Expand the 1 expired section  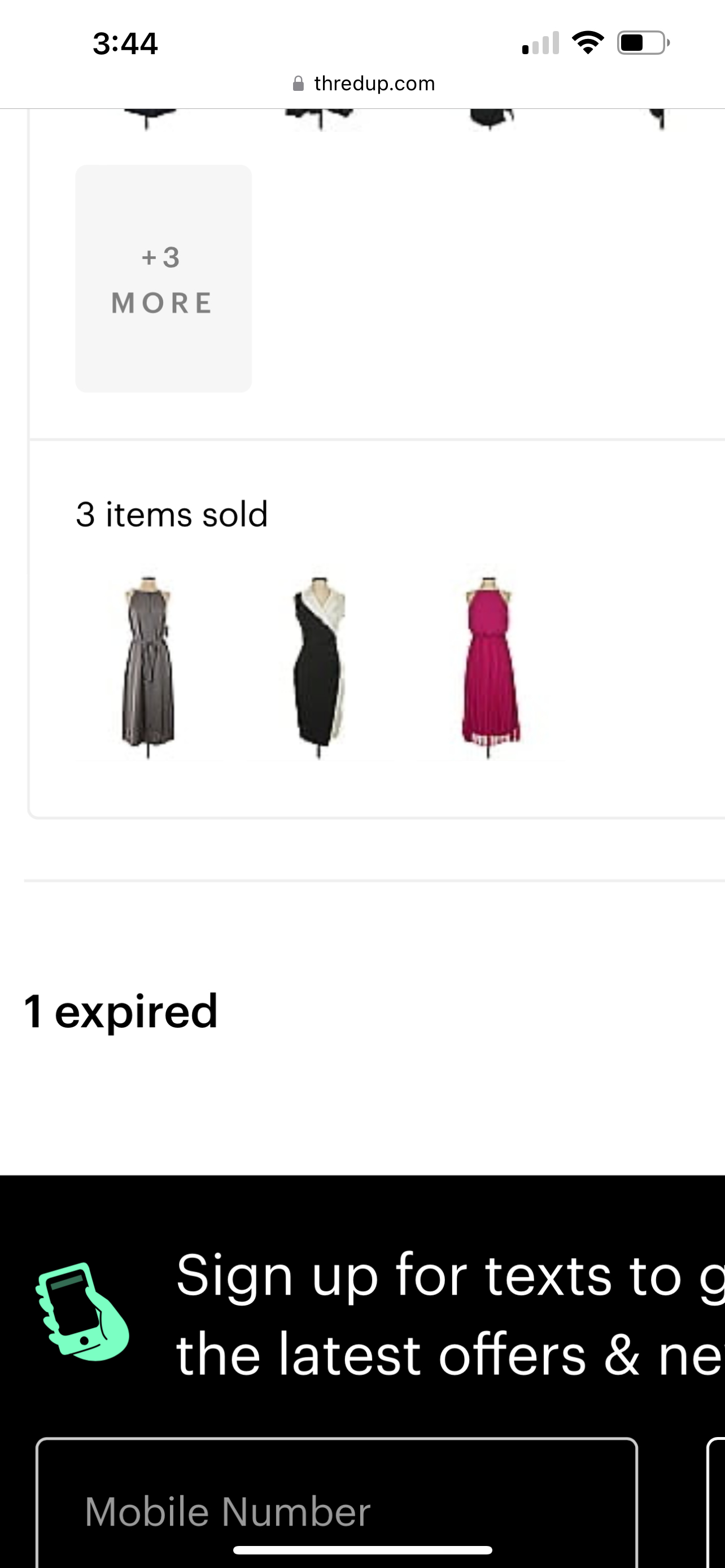pyautogui.click(x=120, y=1010)
